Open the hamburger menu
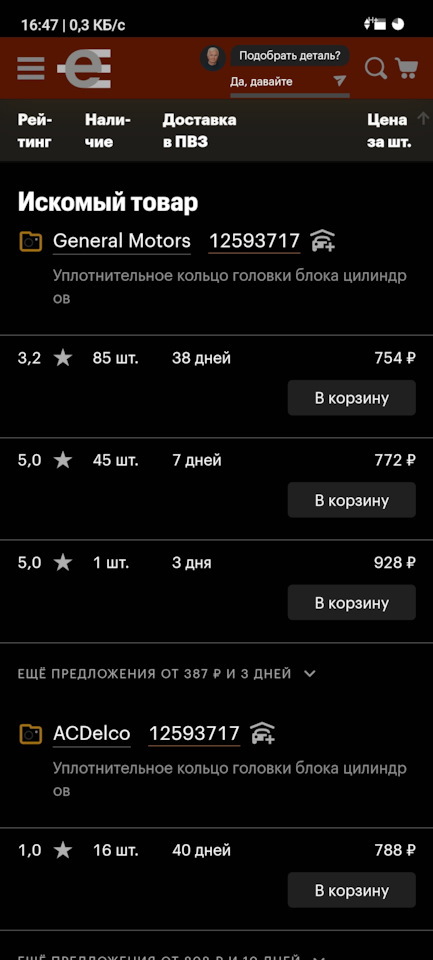Screen dimensions: 433x960 coord(31,68)
